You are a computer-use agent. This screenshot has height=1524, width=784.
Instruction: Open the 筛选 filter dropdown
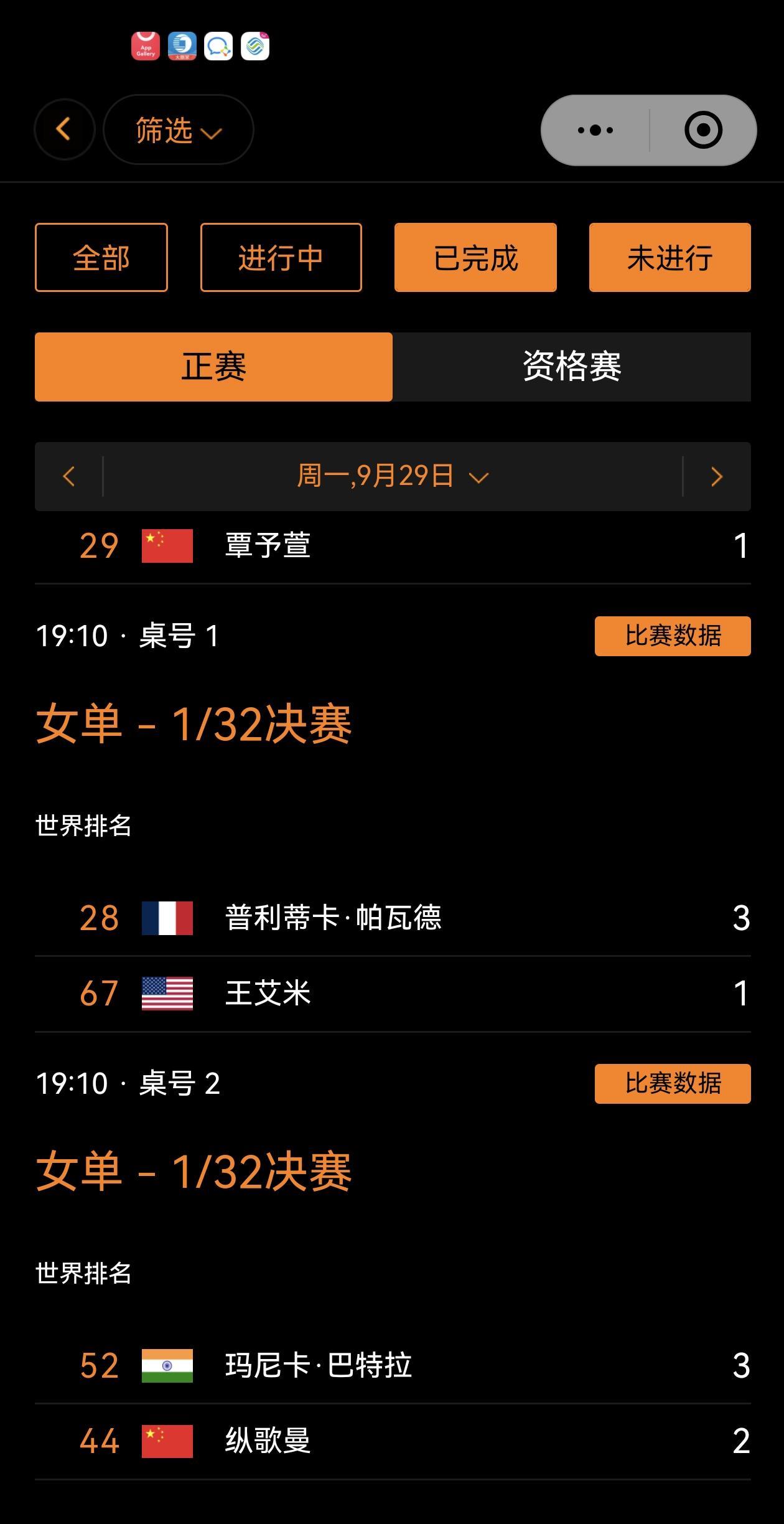coord(178,130)
